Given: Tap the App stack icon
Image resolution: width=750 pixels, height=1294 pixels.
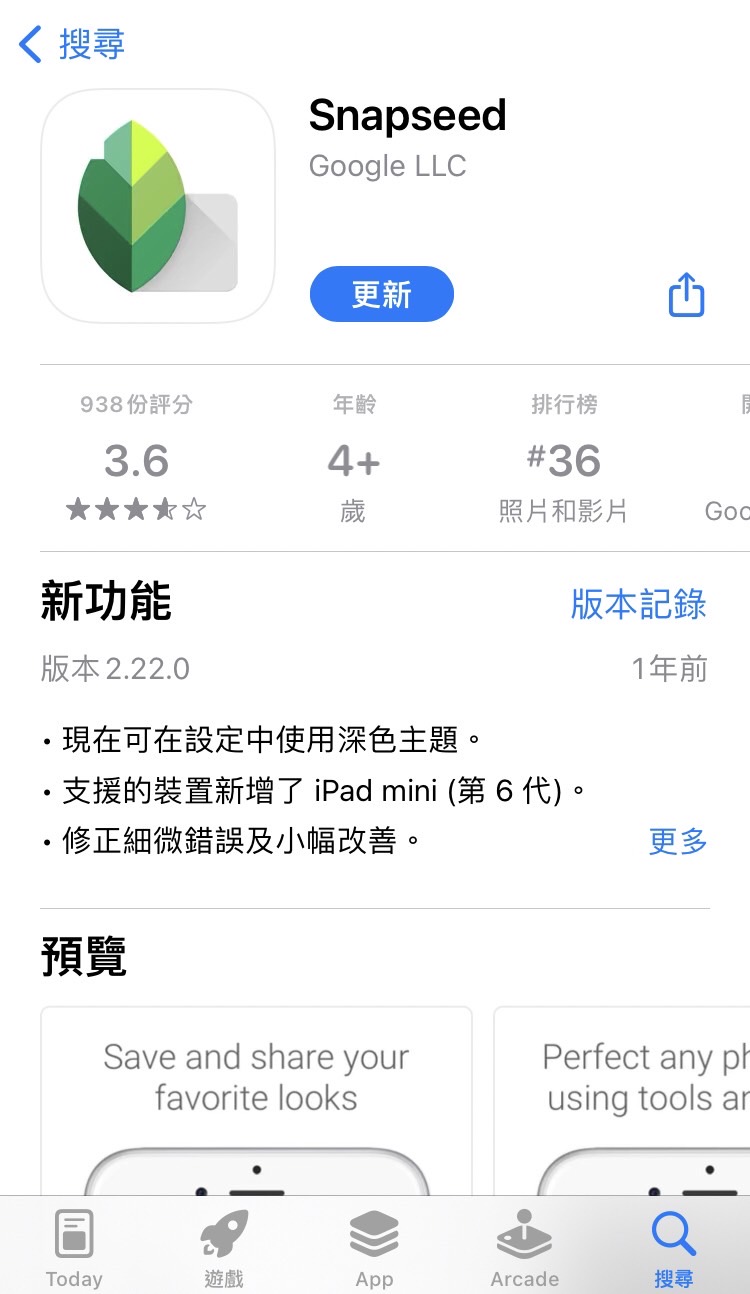Looking at the screenshot, I should point(374,1232).
